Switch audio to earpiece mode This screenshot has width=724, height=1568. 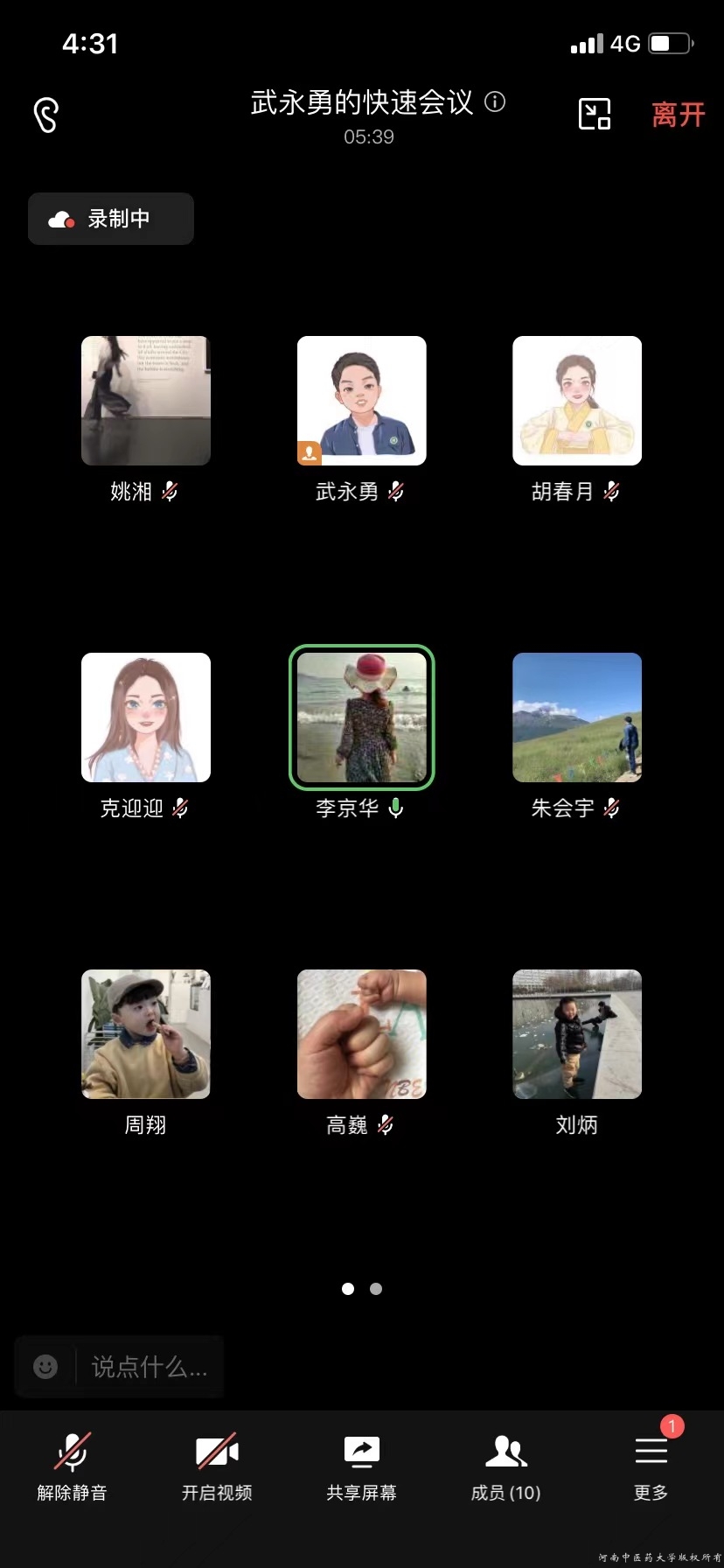[45, 115]
